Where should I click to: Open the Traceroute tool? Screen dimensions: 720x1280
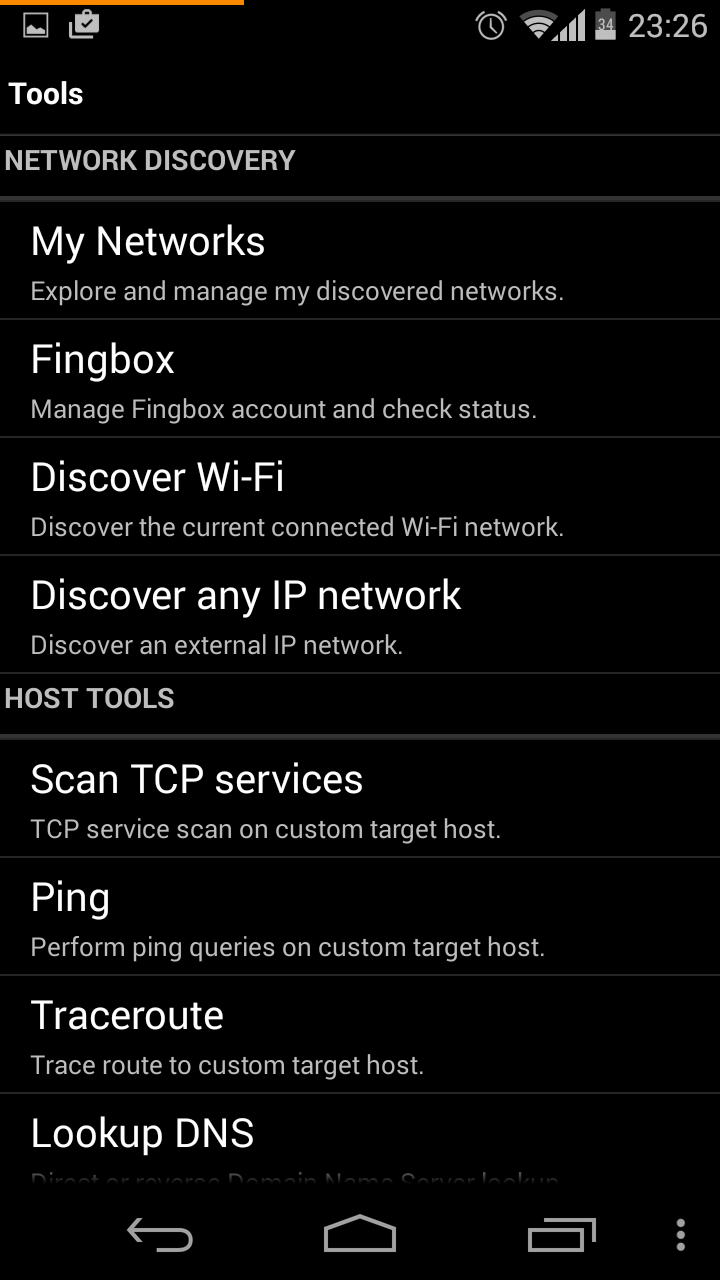click(x=360, y=1036)
